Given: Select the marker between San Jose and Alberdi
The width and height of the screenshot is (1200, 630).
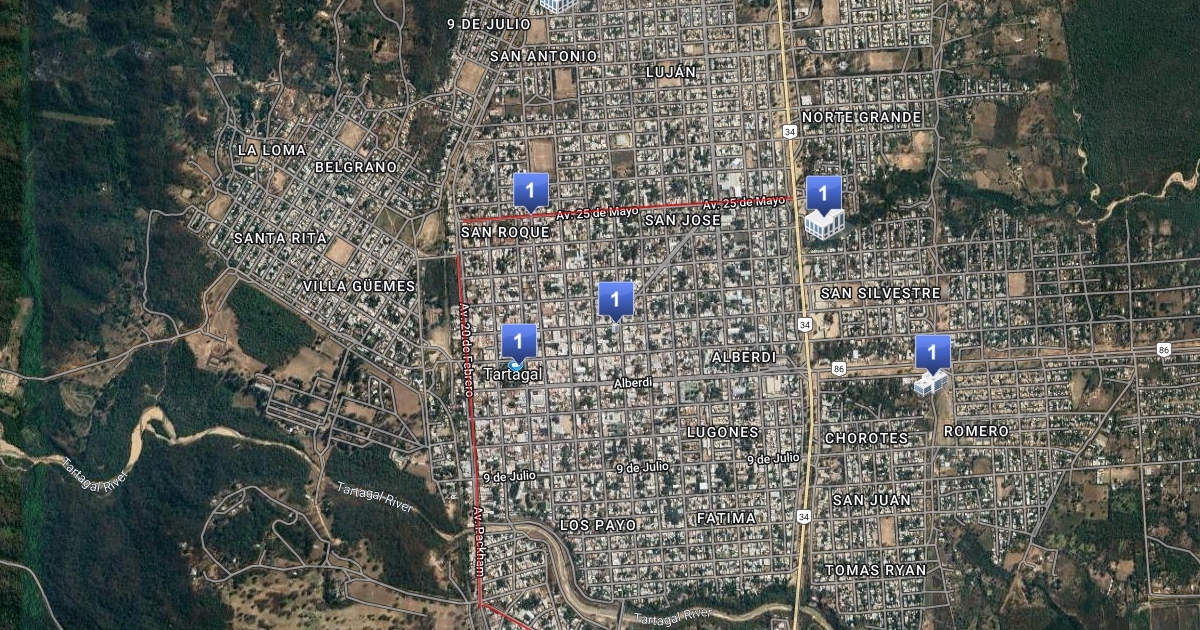Looking at the screenshot, I should tap(615, 299).
